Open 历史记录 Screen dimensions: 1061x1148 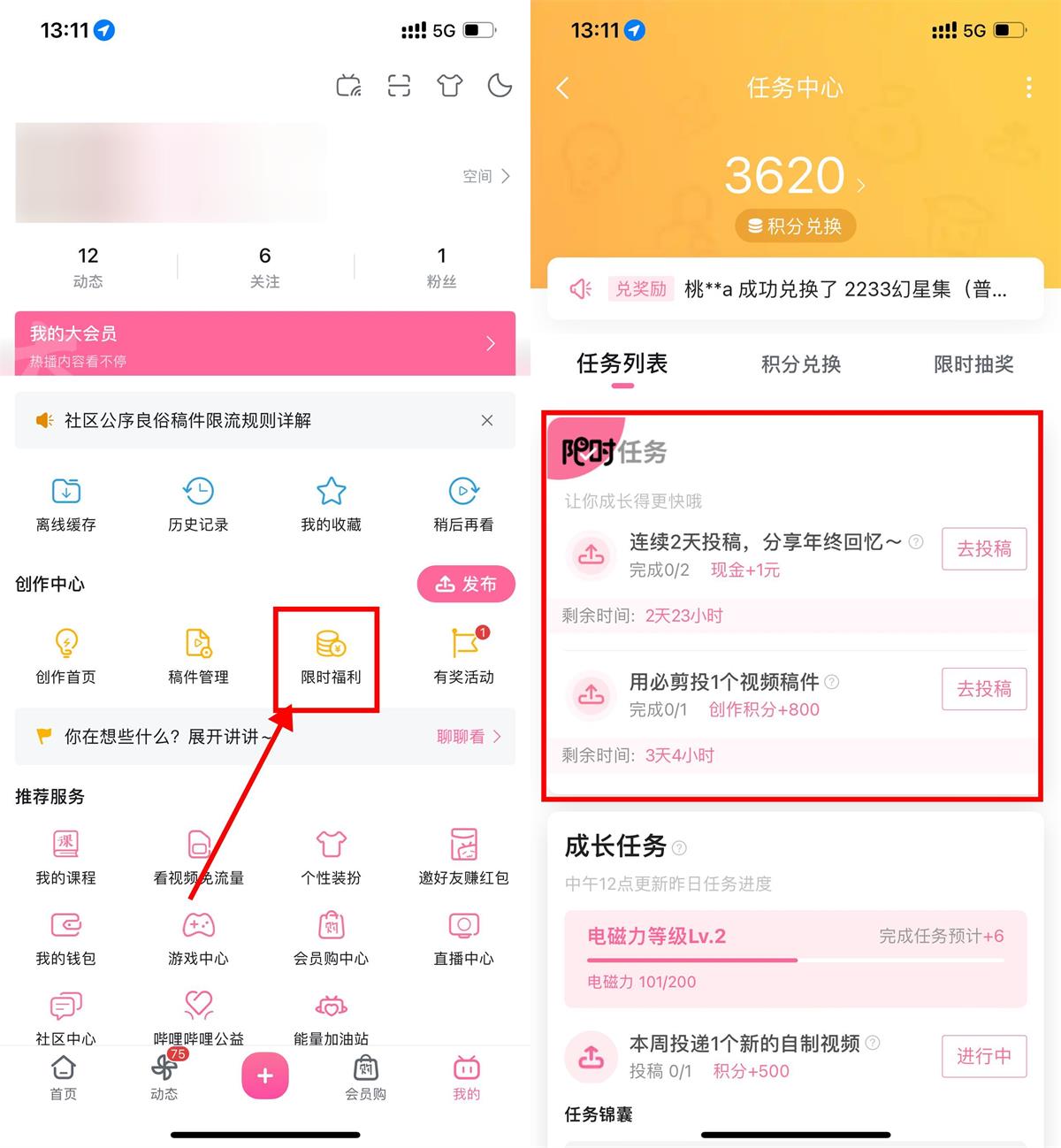(x=198, y=504)
